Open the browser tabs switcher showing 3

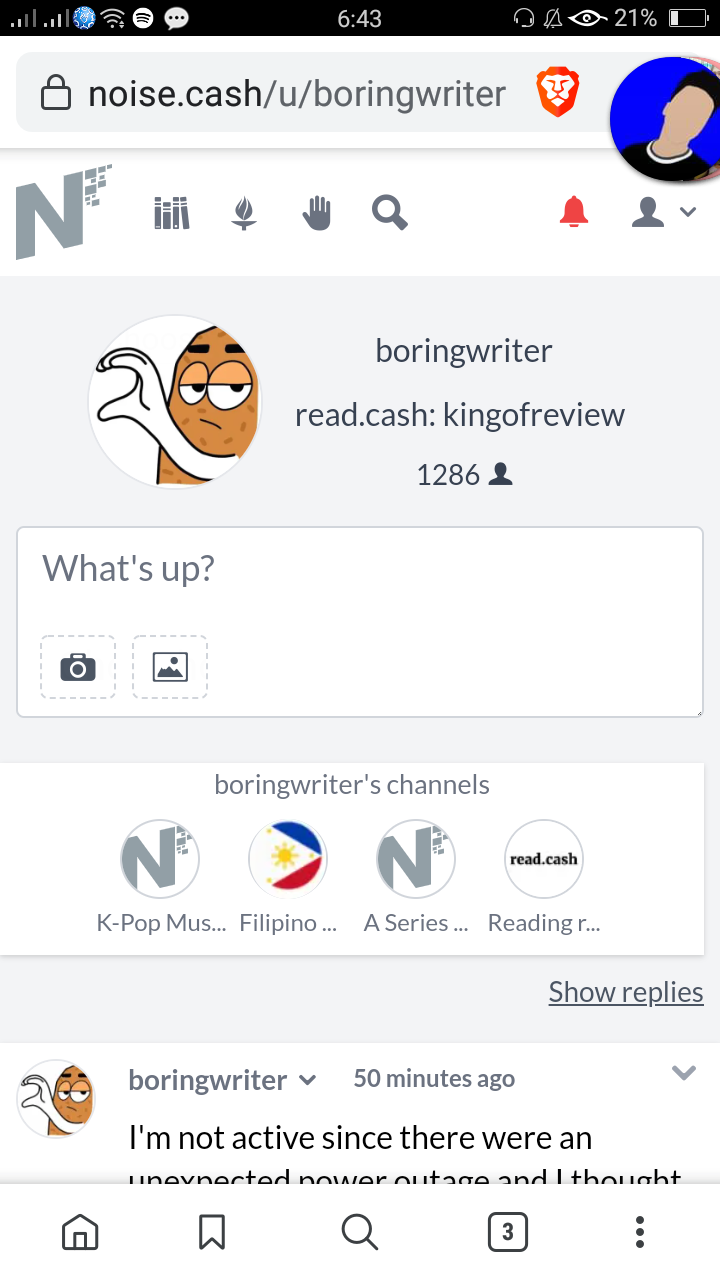click(x=507, y=1232)
